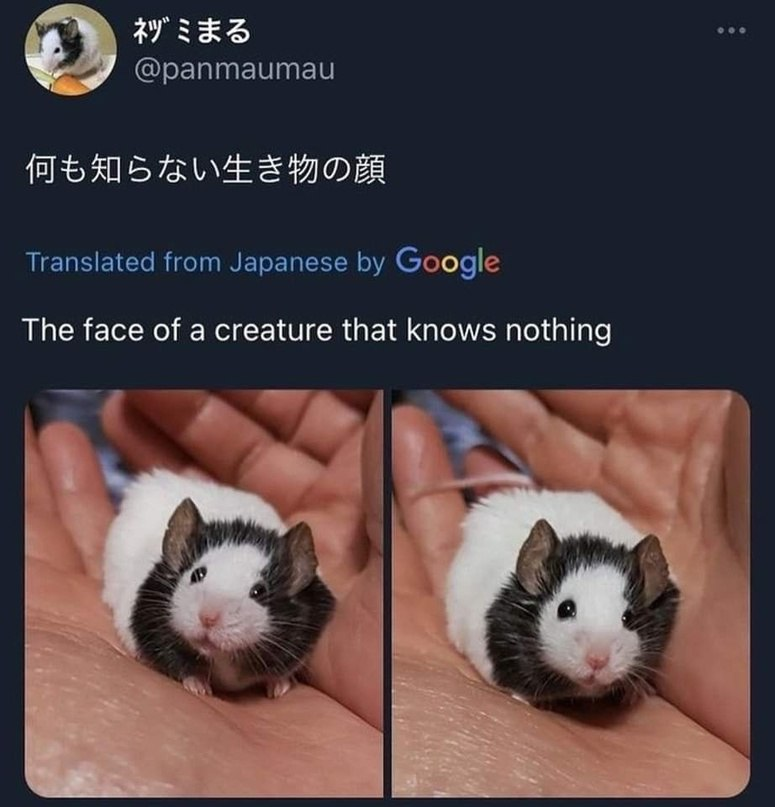Visit the @panmaumau profile handle

(x=234, y=69)
